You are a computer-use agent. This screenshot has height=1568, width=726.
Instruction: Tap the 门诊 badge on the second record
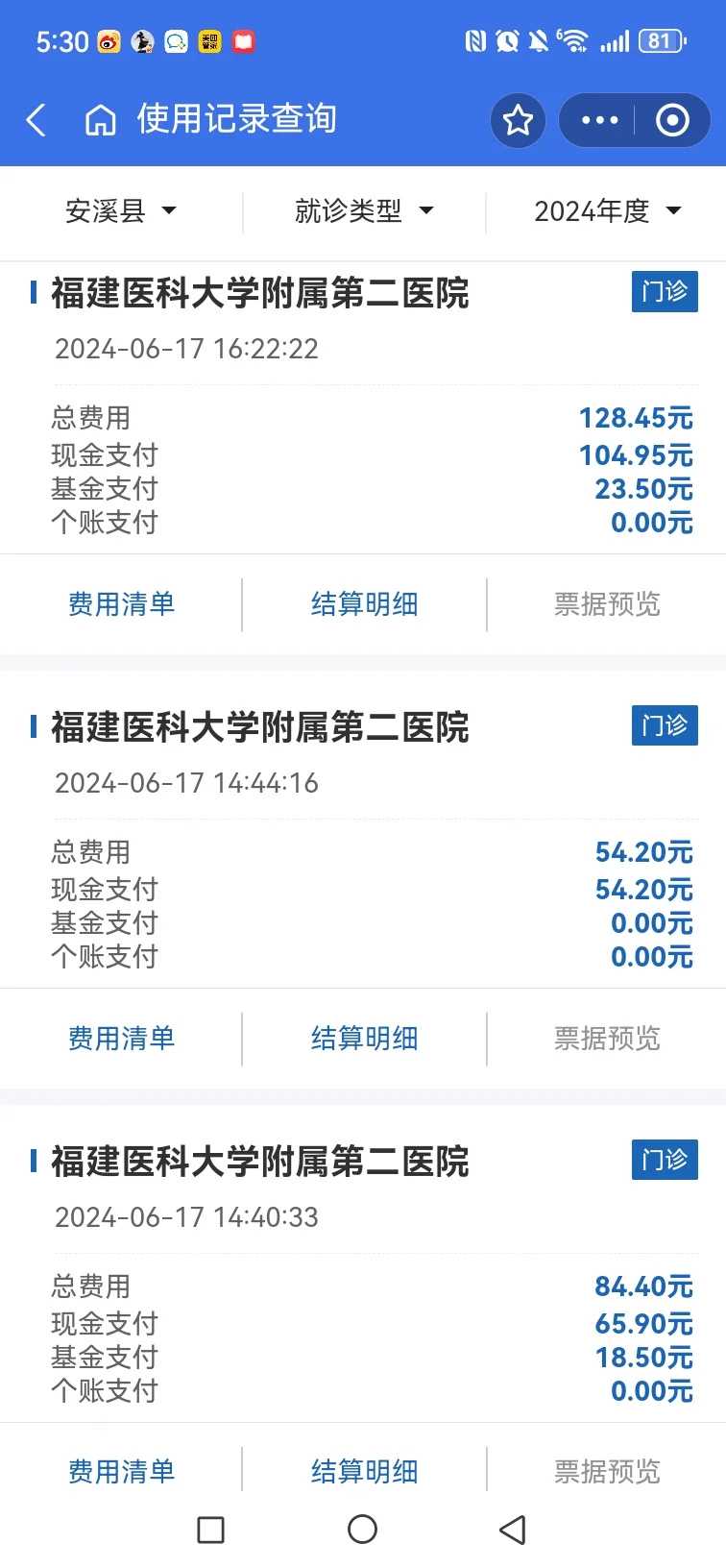click(664, 726)
